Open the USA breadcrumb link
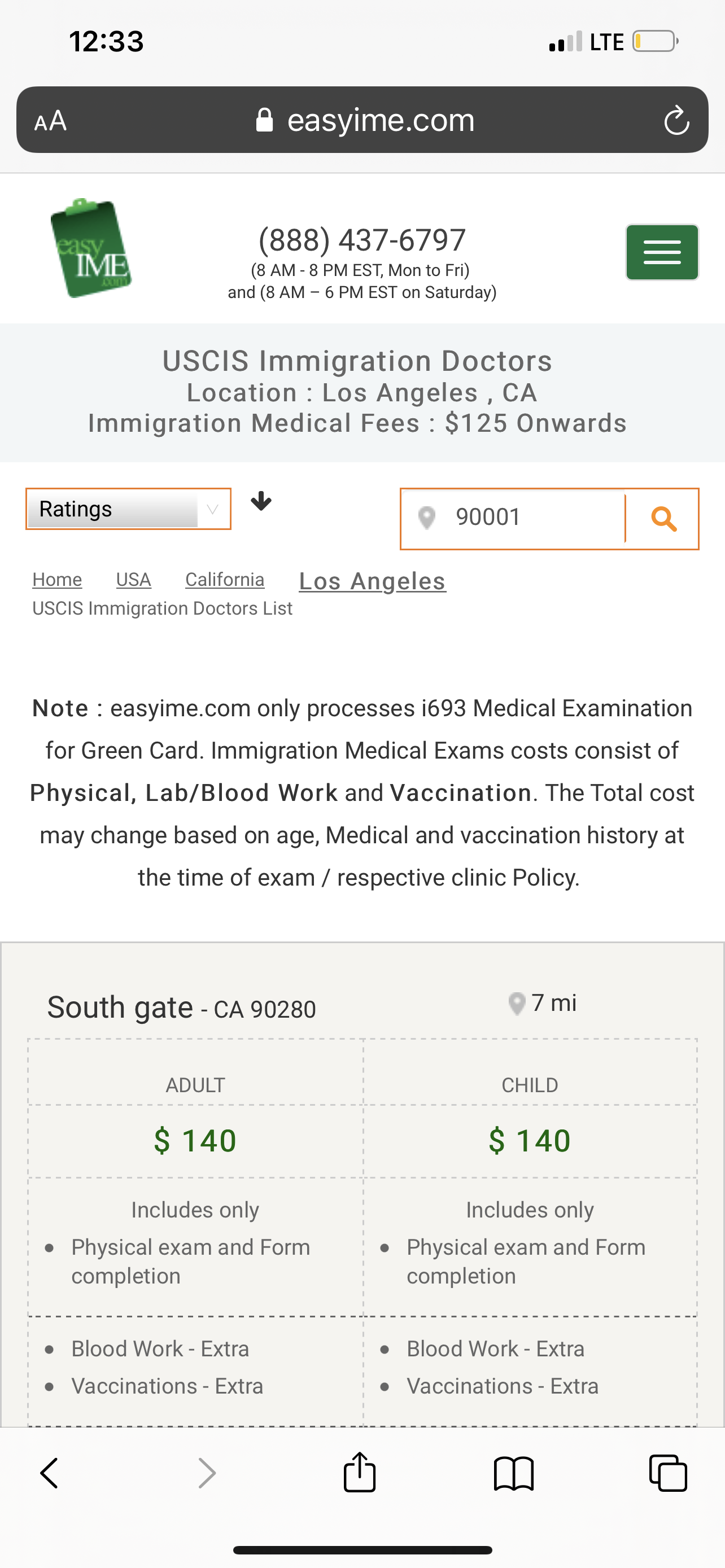This screenshot has width=725, height=1568. [x=133, y=580]
